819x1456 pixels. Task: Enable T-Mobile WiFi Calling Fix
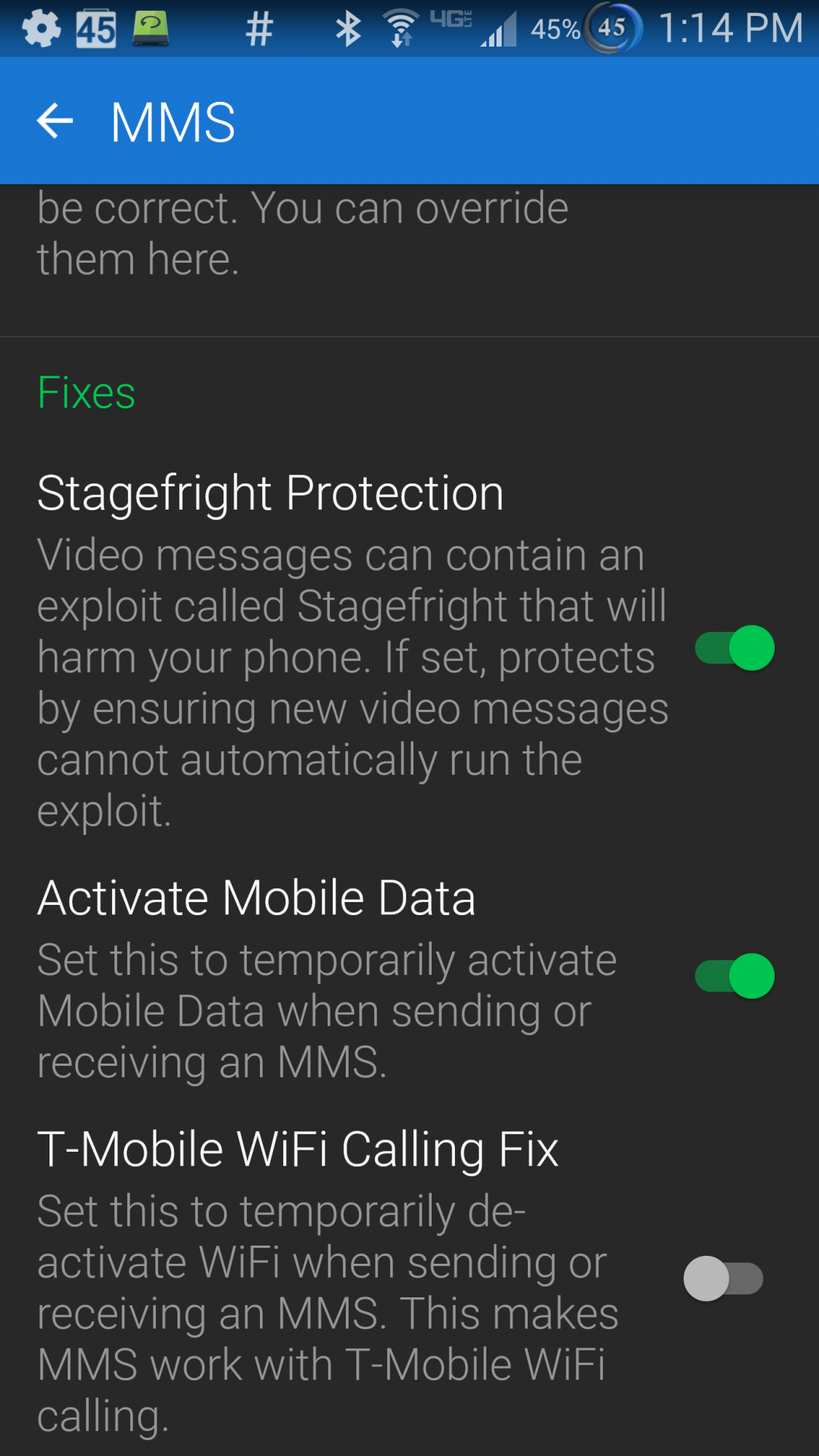[x=723, y=1279]
